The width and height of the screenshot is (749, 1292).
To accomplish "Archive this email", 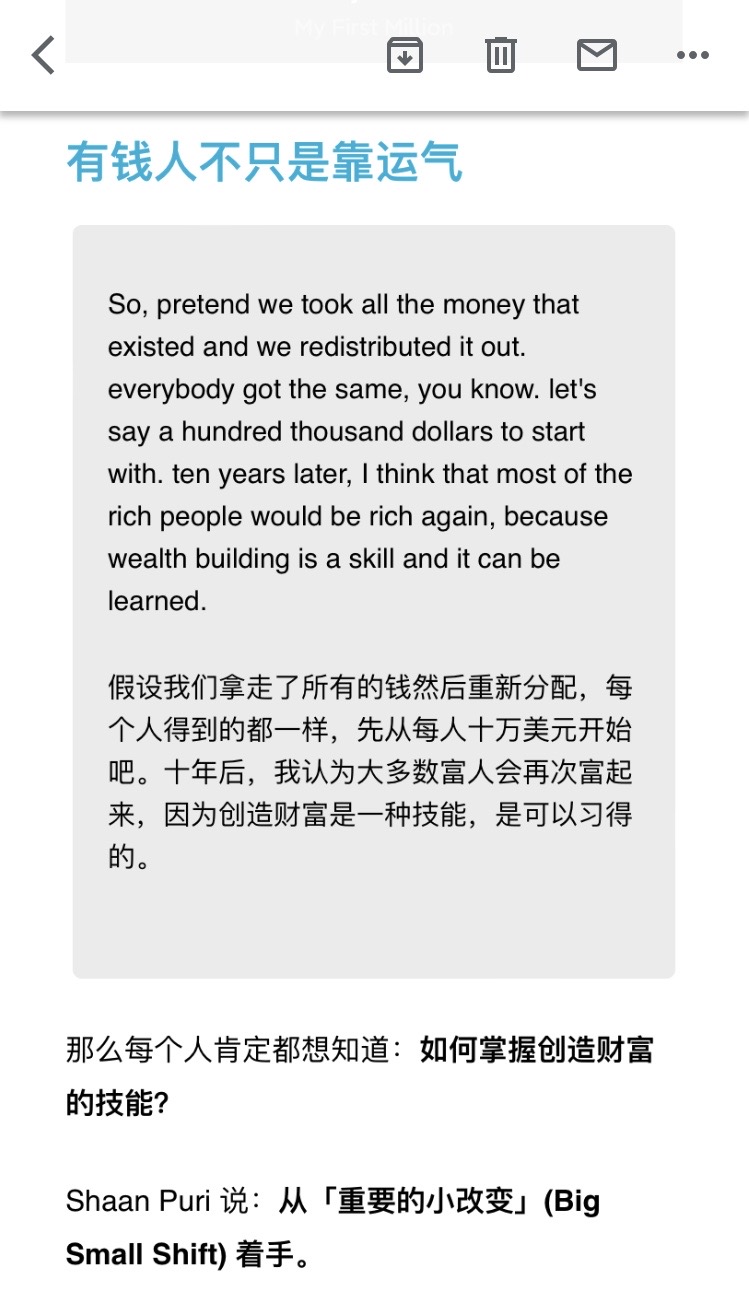I will pos(404,55).
